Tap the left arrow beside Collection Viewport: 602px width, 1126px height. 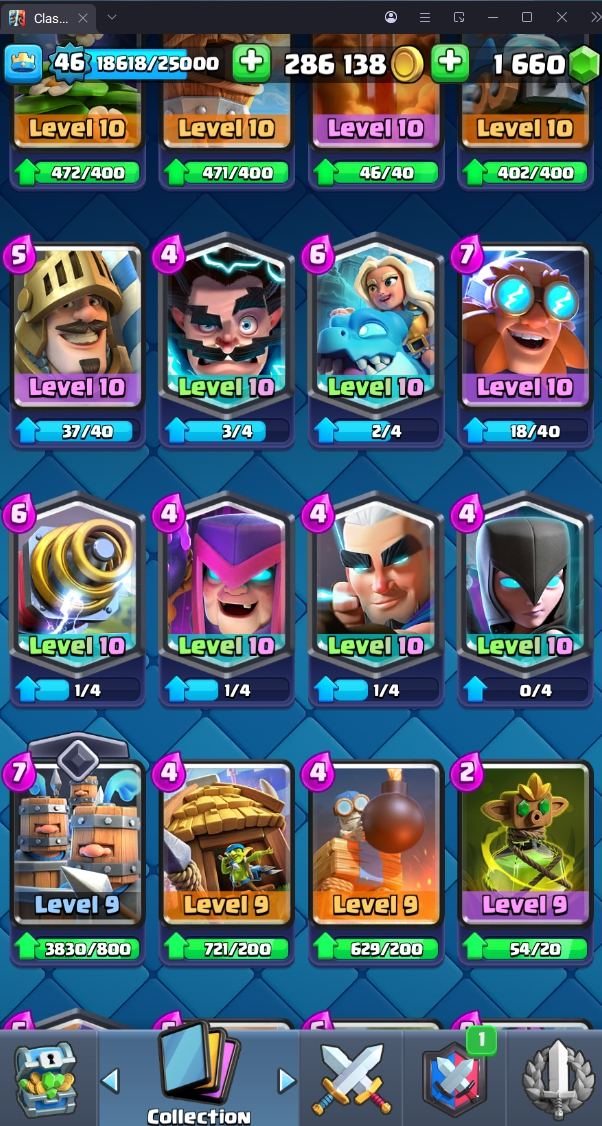[111, 1080]
